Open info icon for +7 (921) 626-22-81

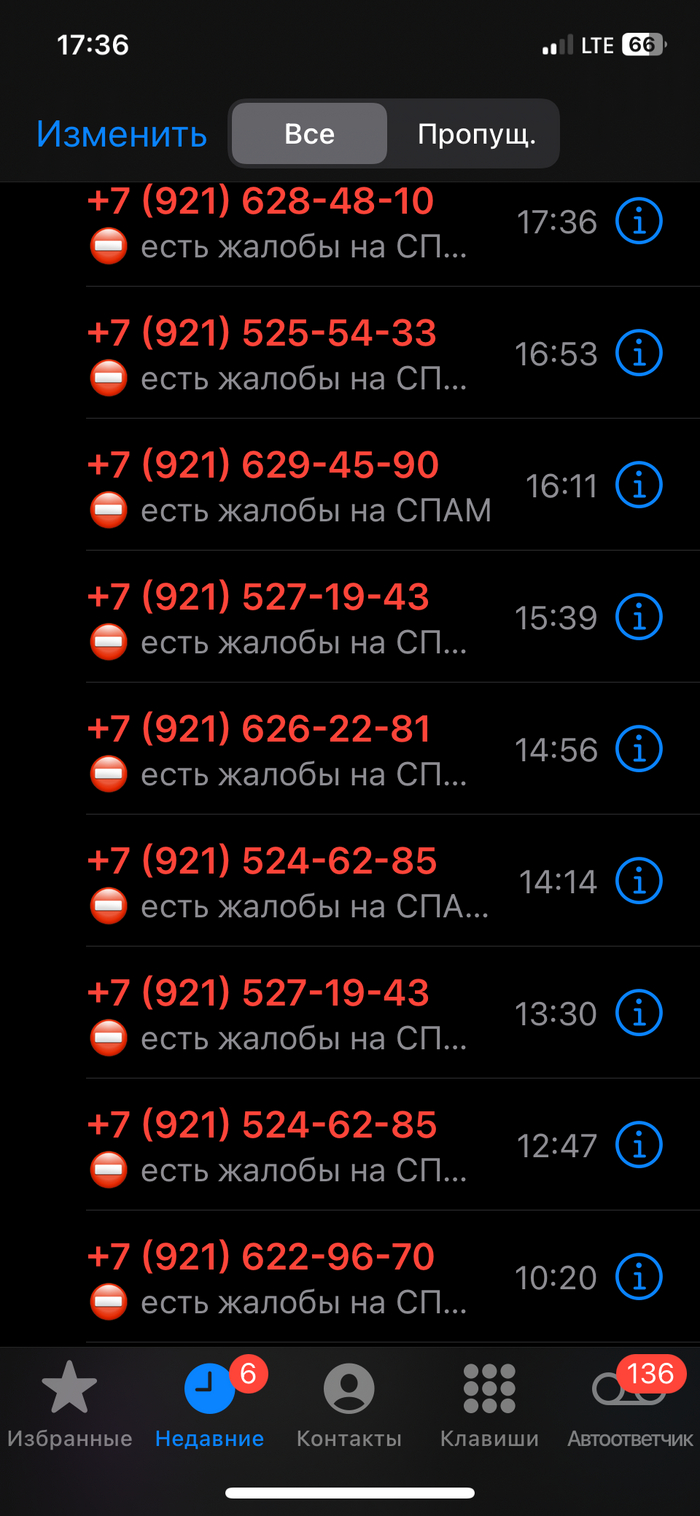[638, 750]
